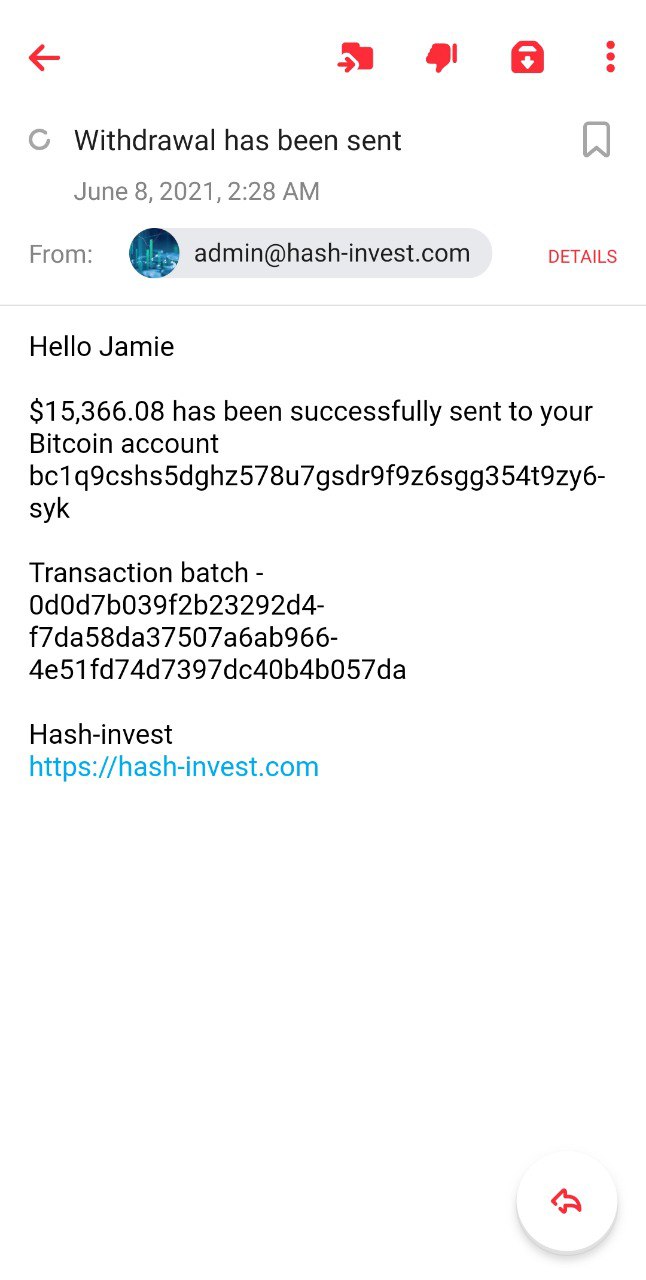
Task: Move this email to a folder
Action: click(x=355, y=58)
